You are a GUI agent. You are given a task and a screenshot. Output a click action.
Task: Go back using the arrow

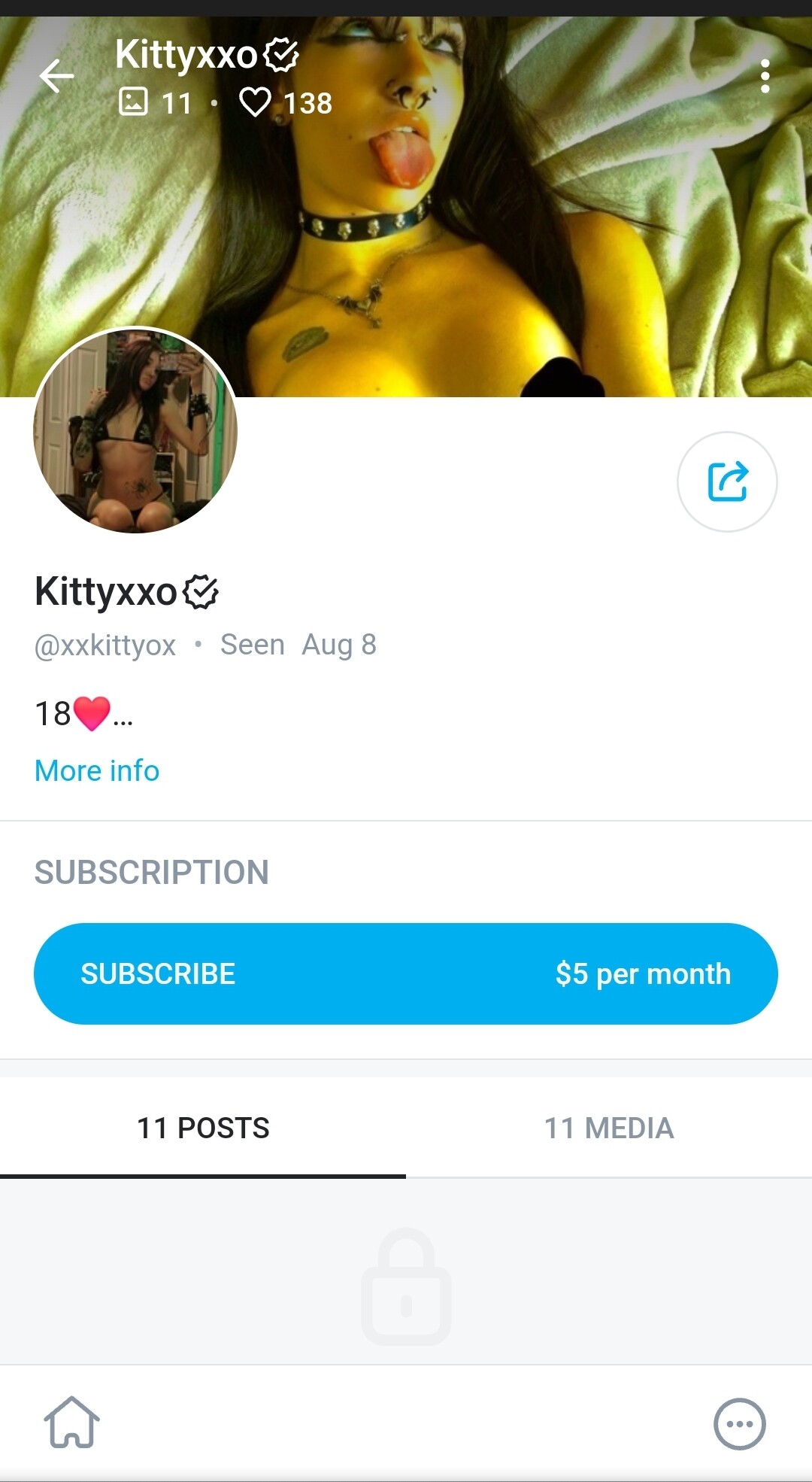(x=56, y=77)
